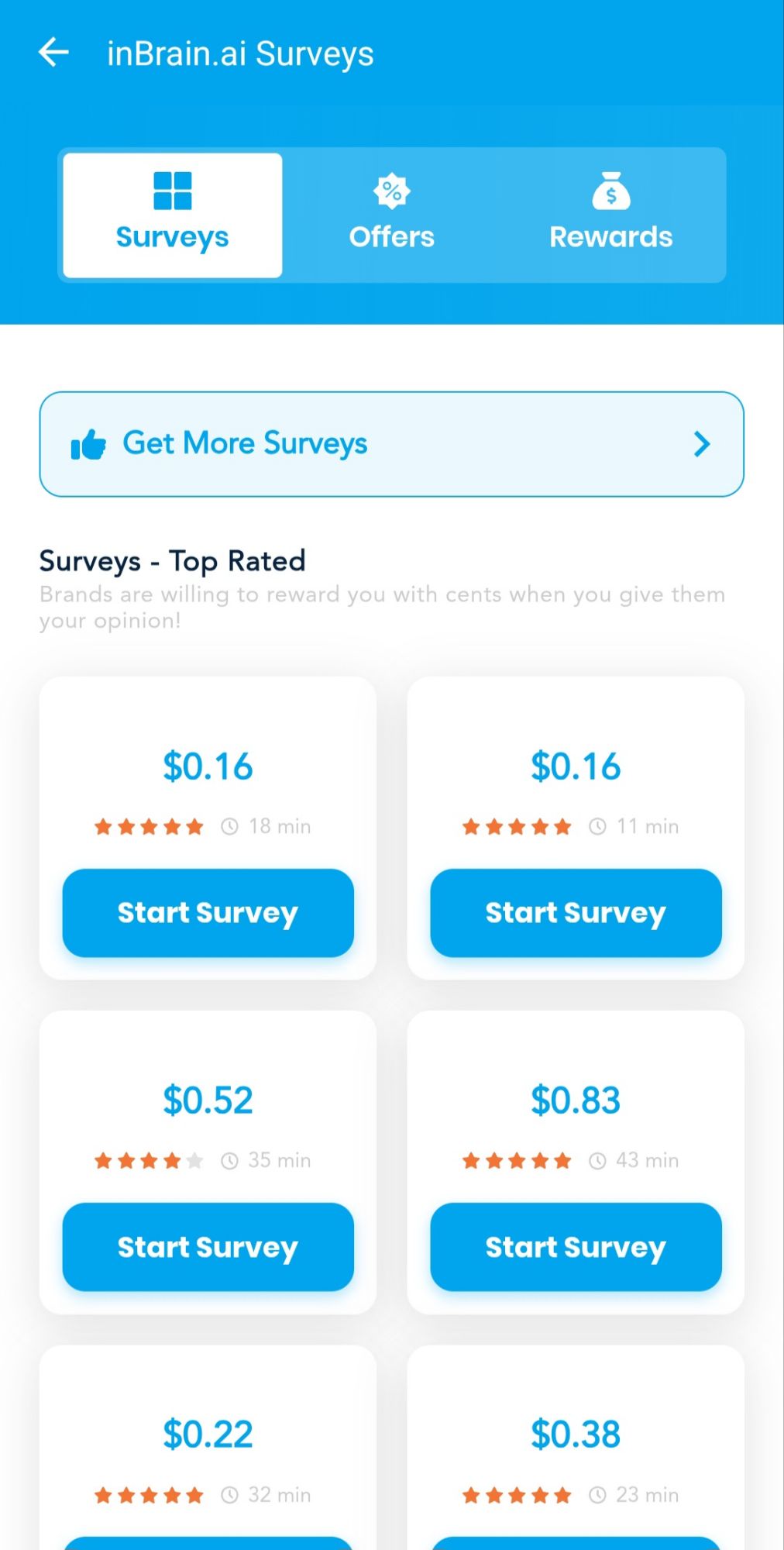Open the Rewards tab

coord(610,214)
